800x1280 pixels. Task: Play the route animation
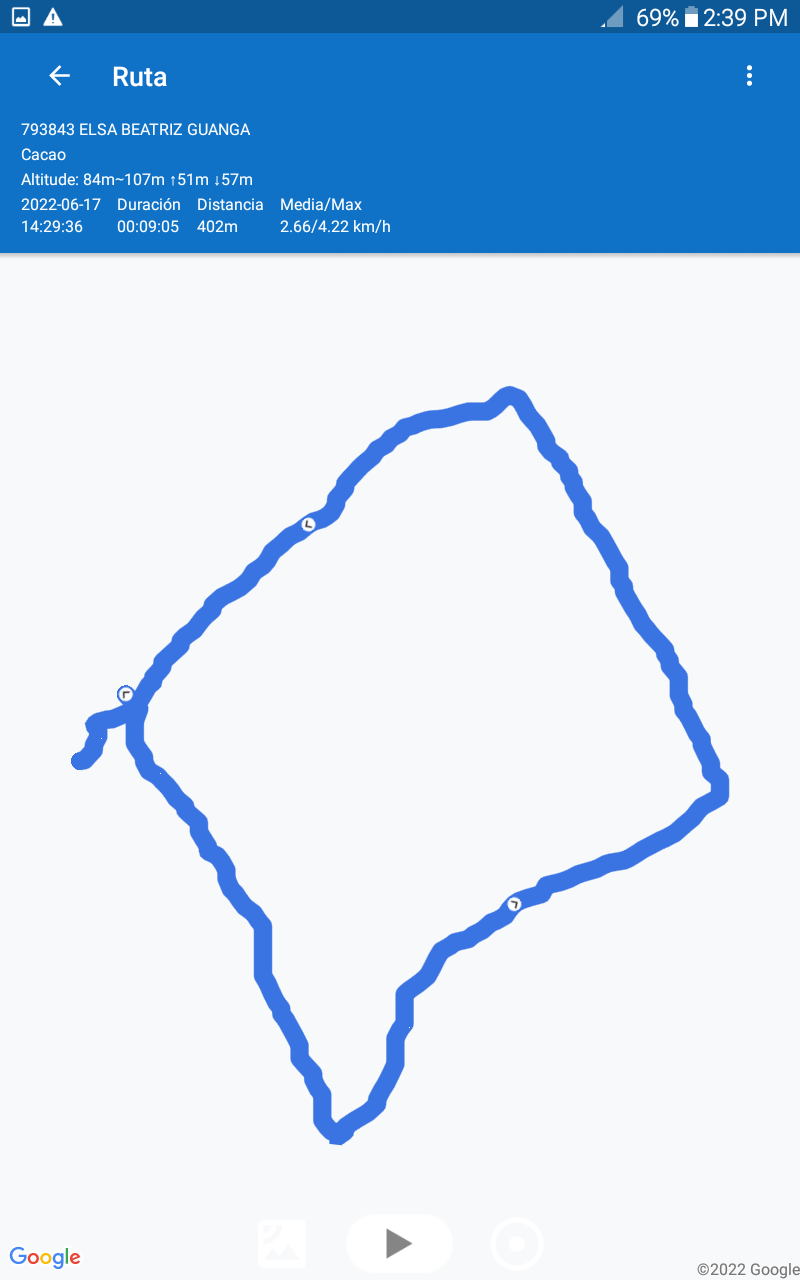pos(399,1244)
